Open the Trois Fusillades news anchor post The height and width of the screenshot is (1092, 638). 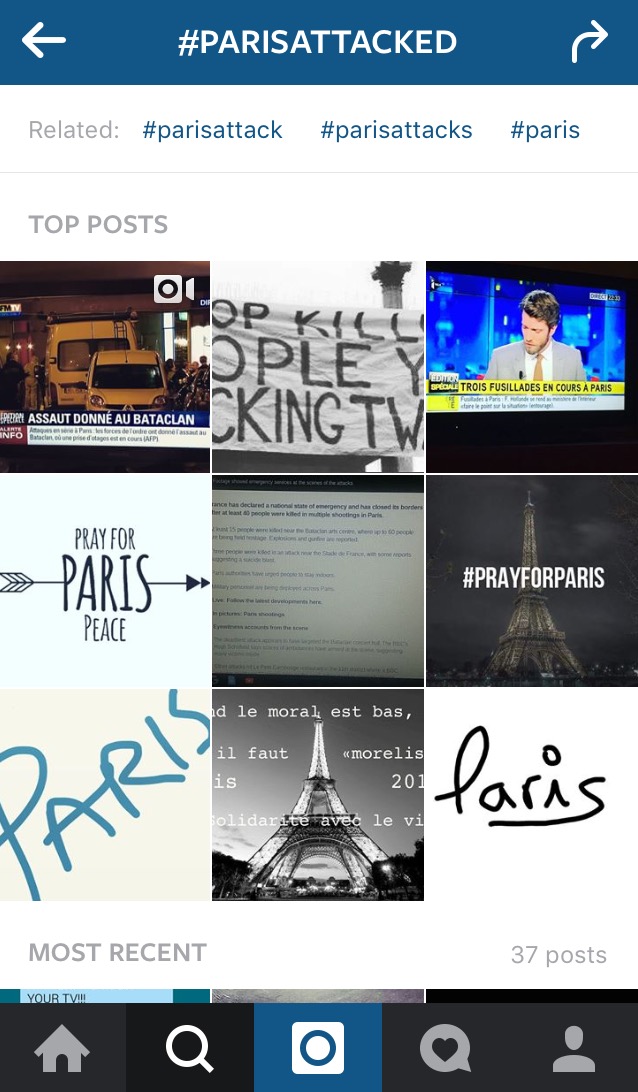[x=532, y=366]
